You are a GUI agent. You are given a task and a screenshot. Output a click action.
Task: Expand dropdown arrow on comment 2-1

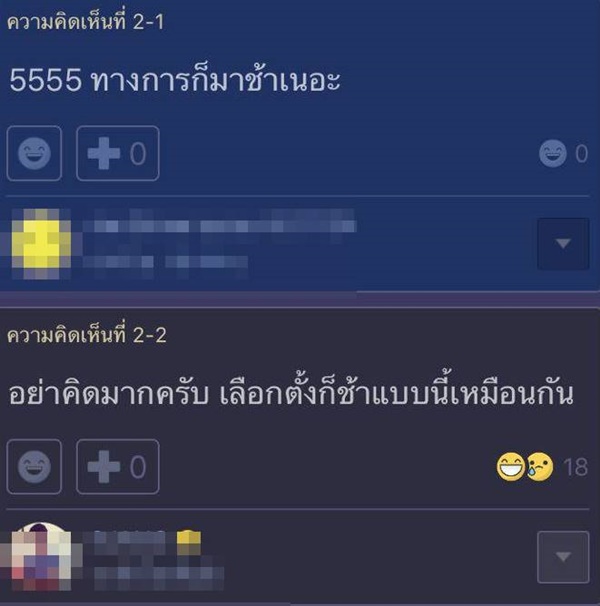pos(562,244)
